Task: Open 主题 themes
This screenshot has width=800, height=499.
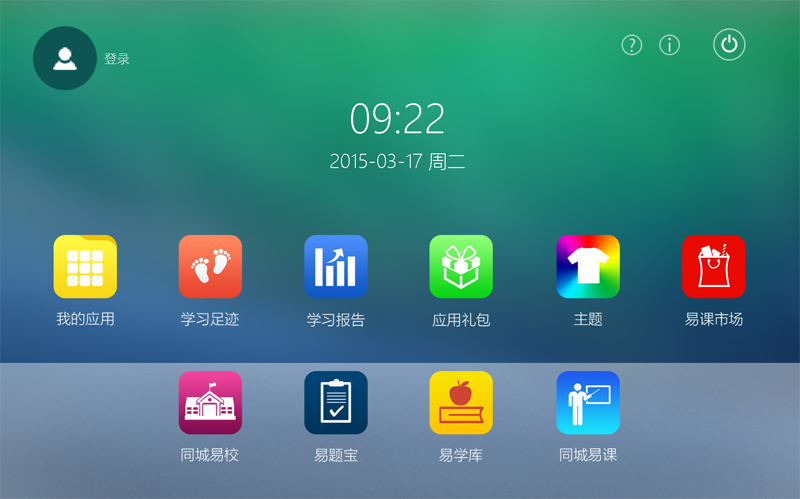Action: 588,266
